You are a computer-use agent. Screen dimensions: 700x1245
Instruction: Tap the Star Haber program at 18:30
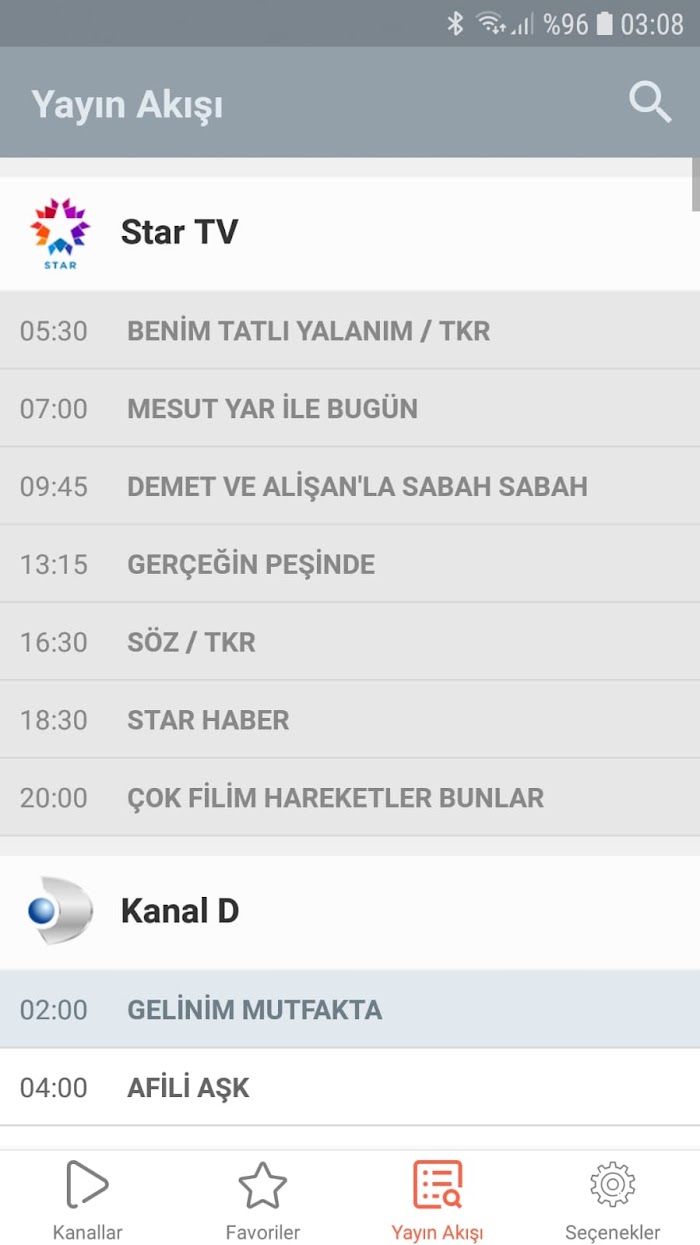(x=350, y=721)
